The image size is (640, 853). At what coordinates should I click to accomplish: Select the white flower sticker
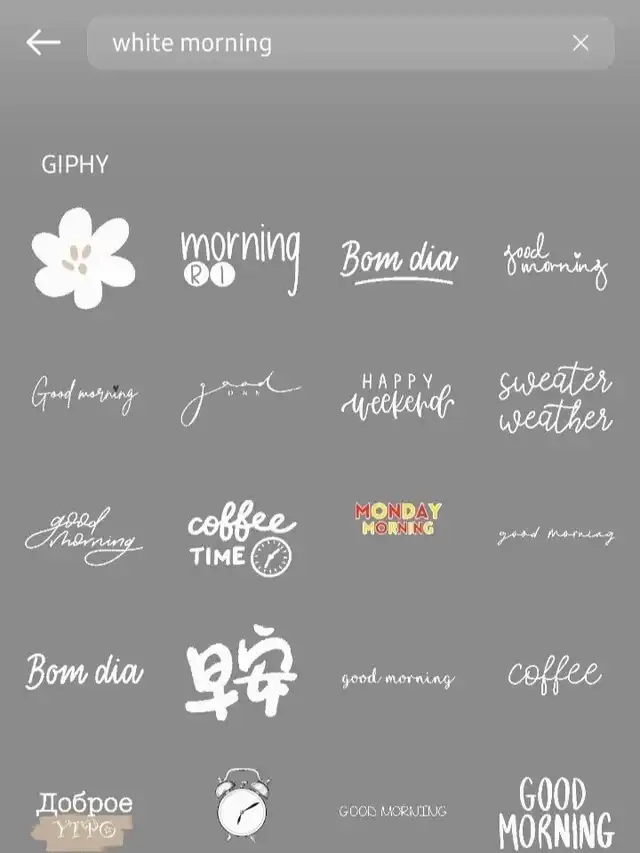tap(83, 257)
